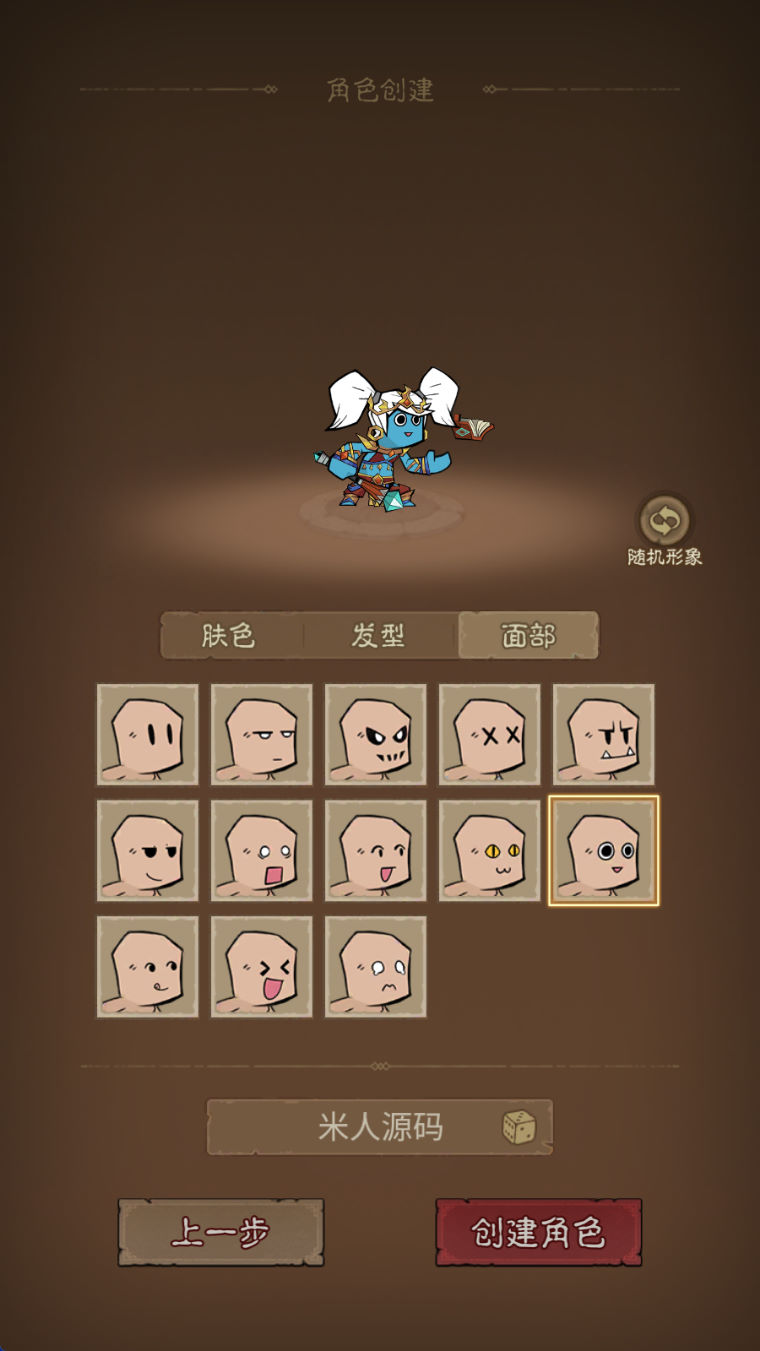The image size is (760, 1351).
Task: Pick the bored half-lidded eyes face
Action: point(262,735)
